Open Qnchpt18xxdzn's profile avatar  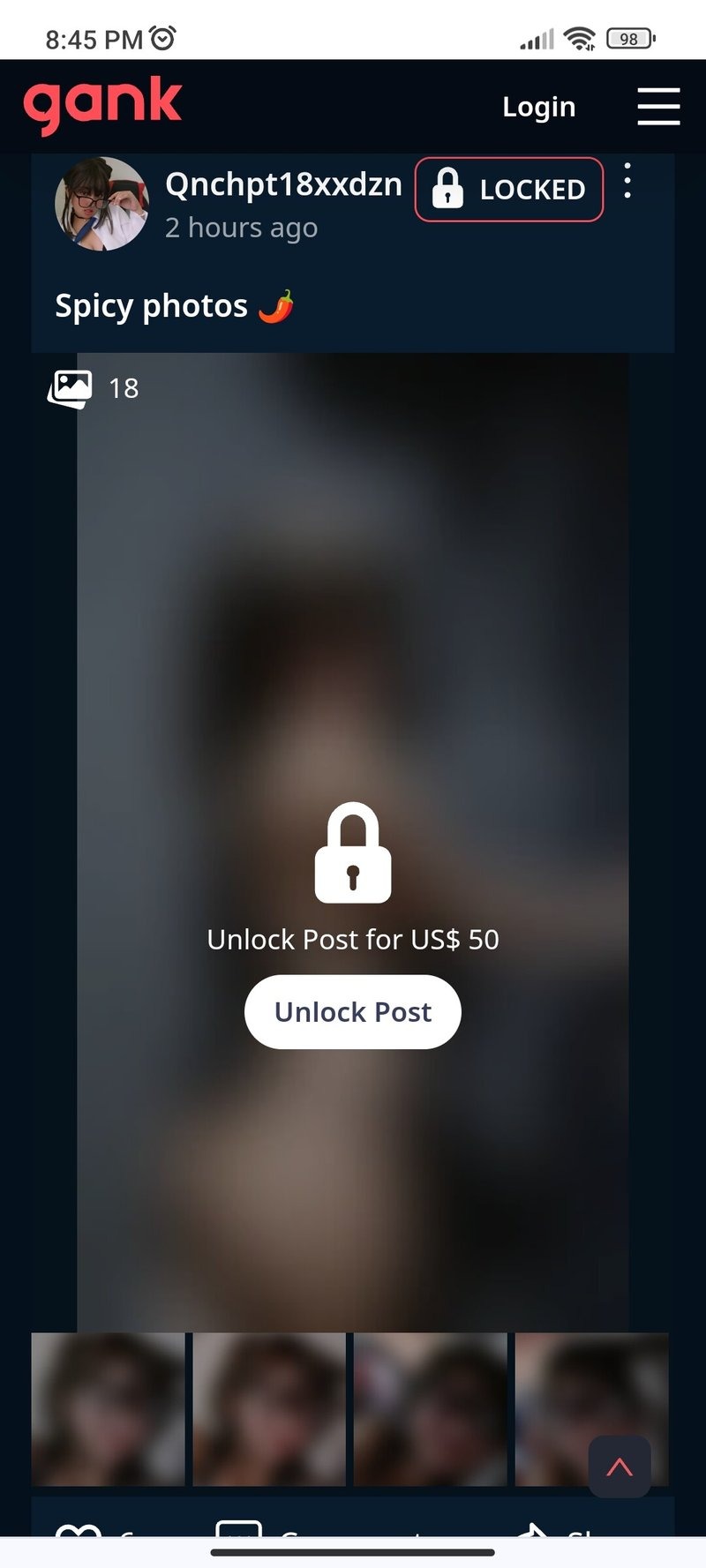pos(101,204)
